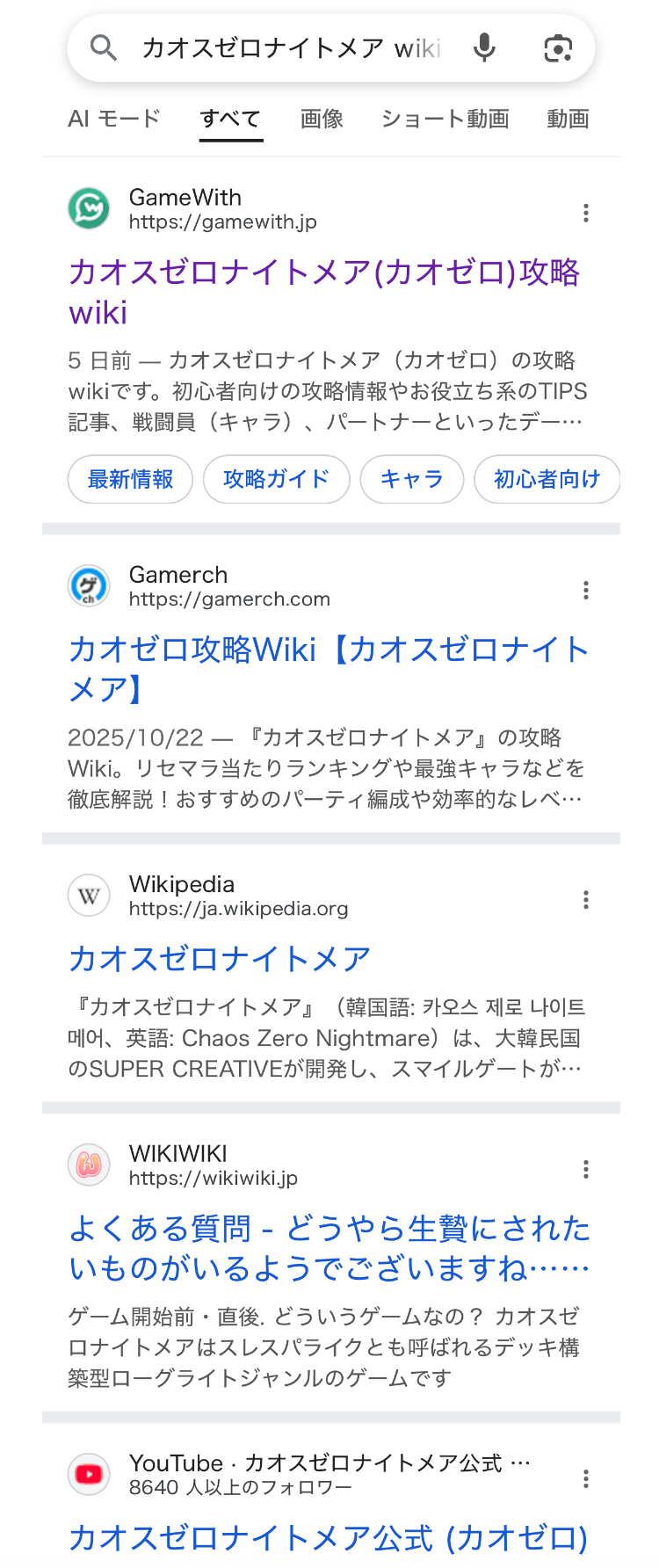Image resolution: width=659 pixels, height=1568 pixels.
Task: Switch to the ショート動画 tab
Action: [445, 119]
